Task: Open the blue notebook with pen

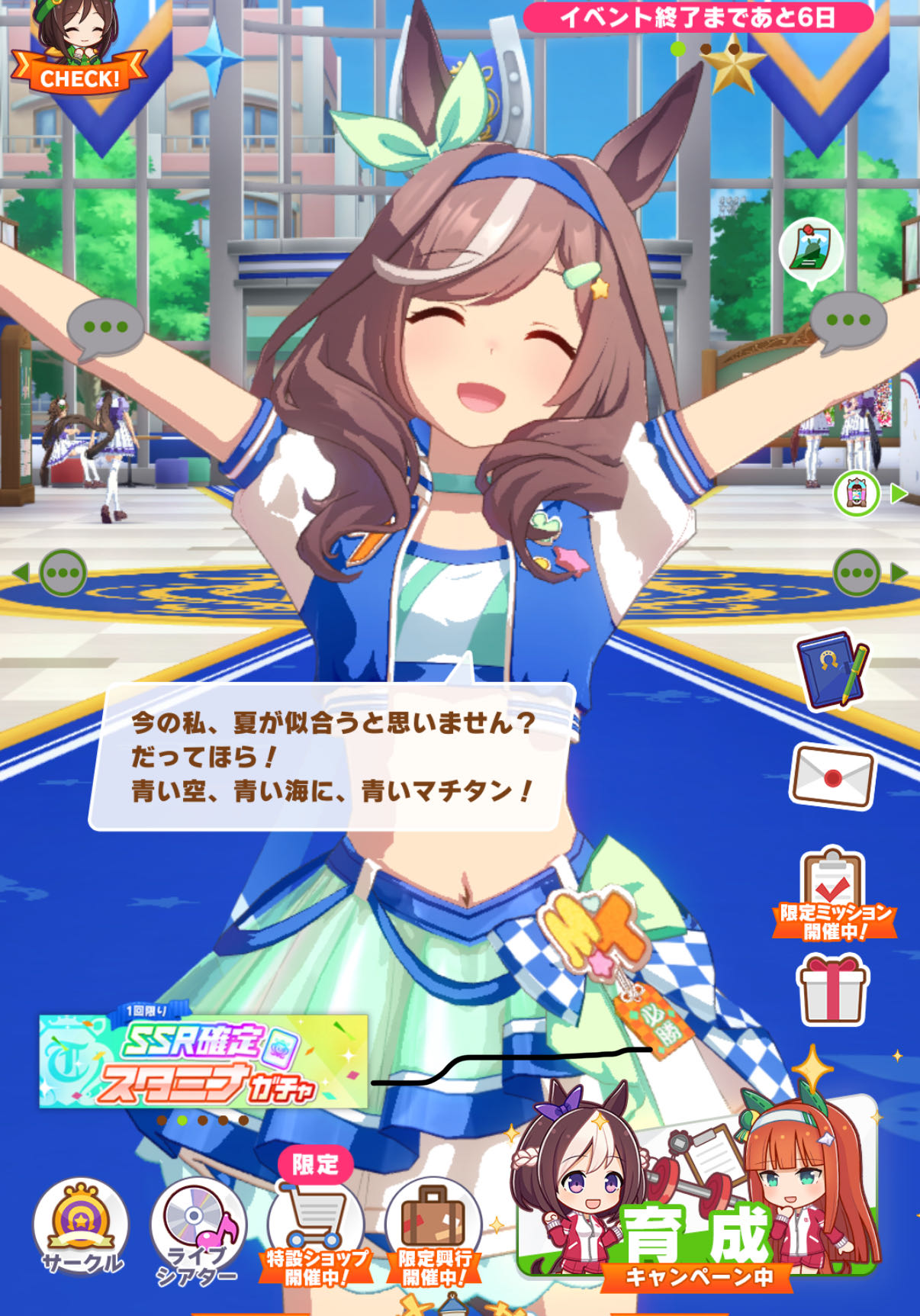Action: pos(831,669)
